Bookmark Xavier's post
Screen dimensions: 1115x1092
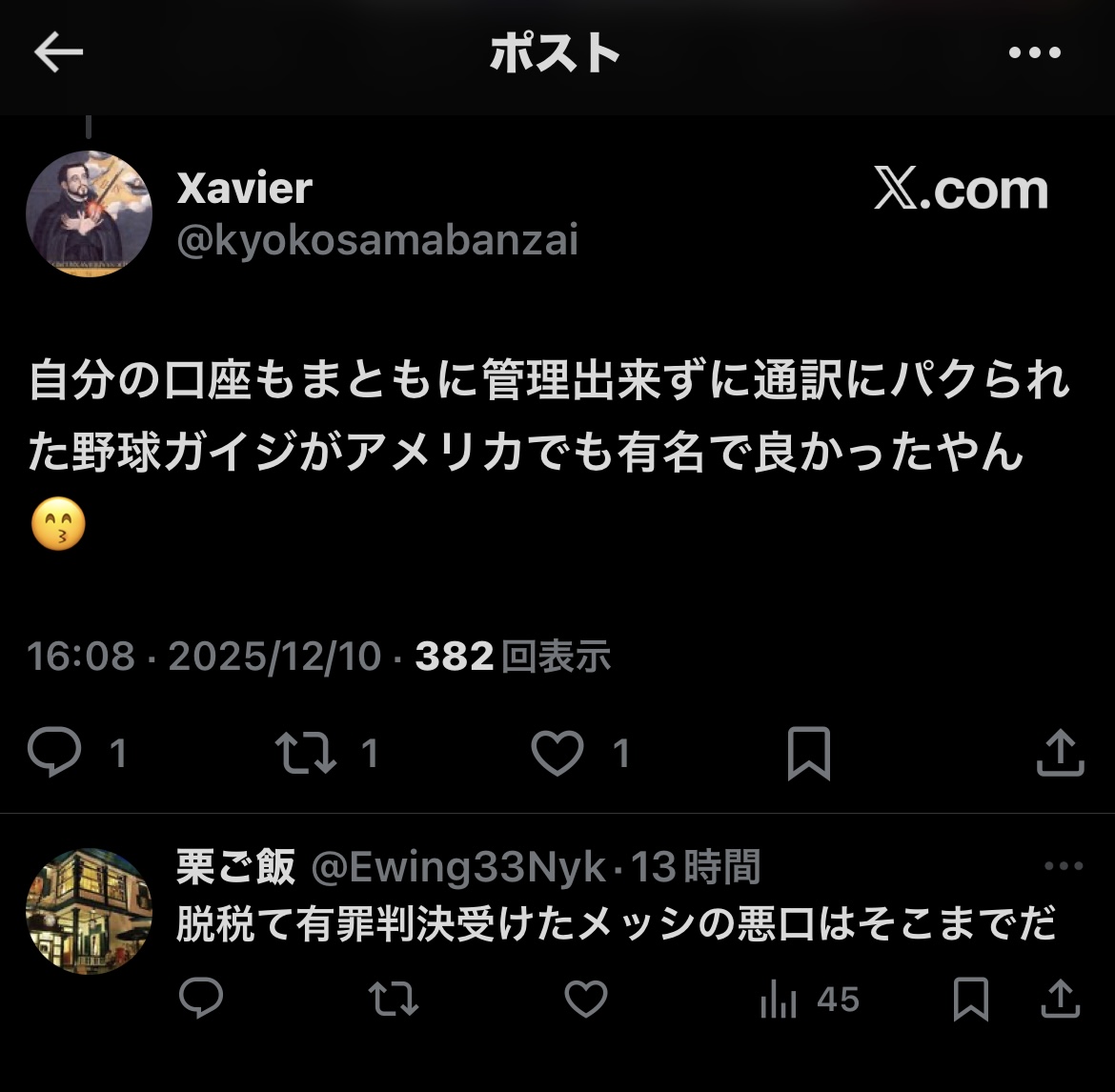click(x=809, y=753)
